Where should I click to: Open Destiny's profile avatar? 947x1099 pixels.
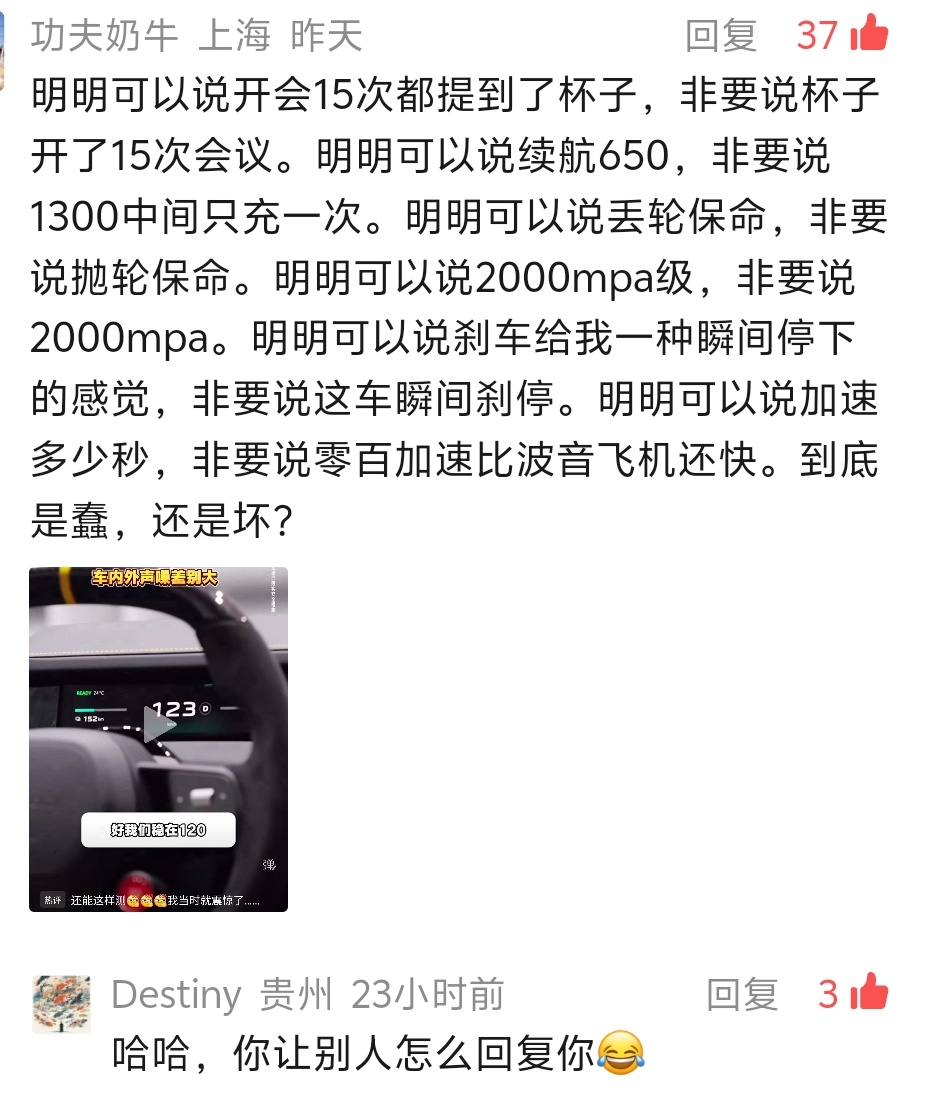(x=62, y=1004)
